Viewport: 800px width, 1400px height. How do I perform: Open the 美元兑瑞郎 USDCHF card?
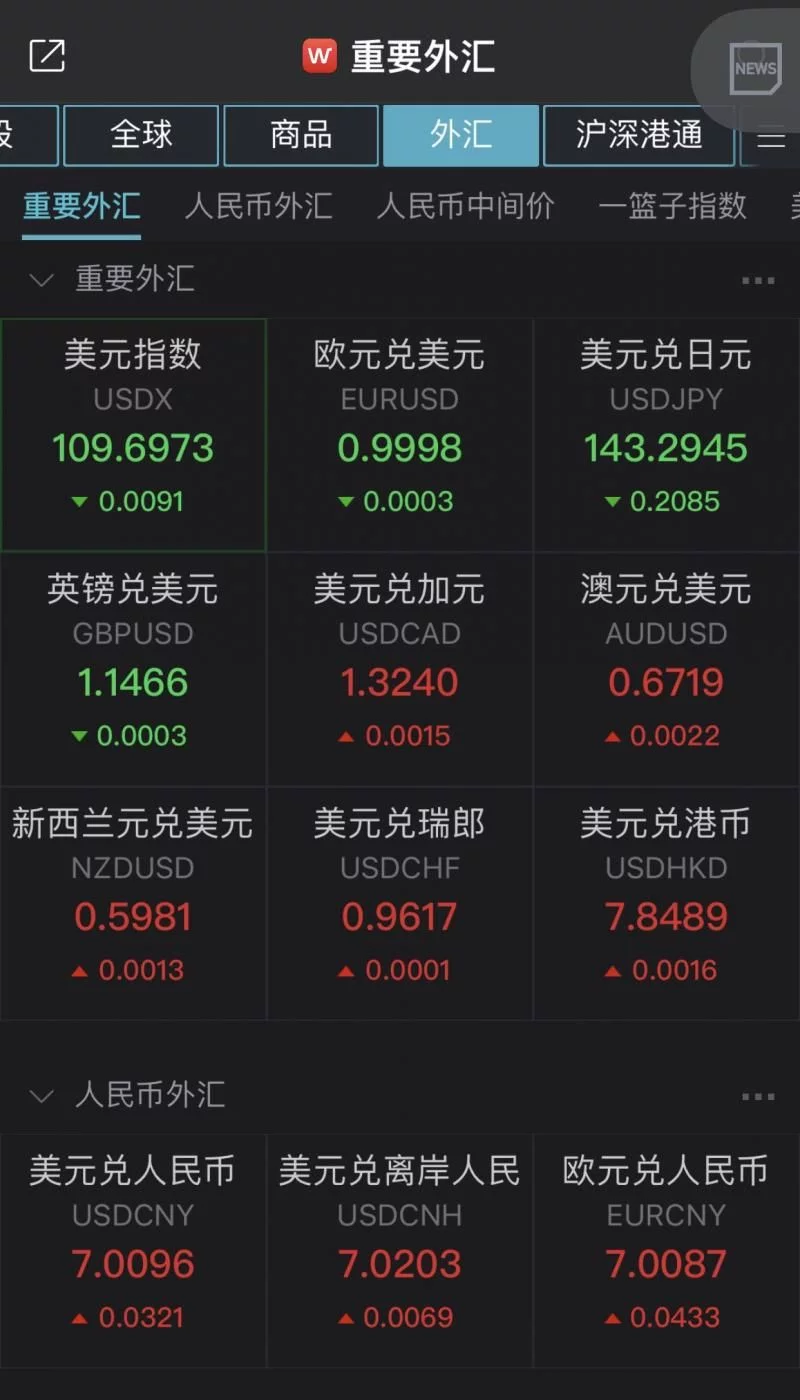pos(399,904)
